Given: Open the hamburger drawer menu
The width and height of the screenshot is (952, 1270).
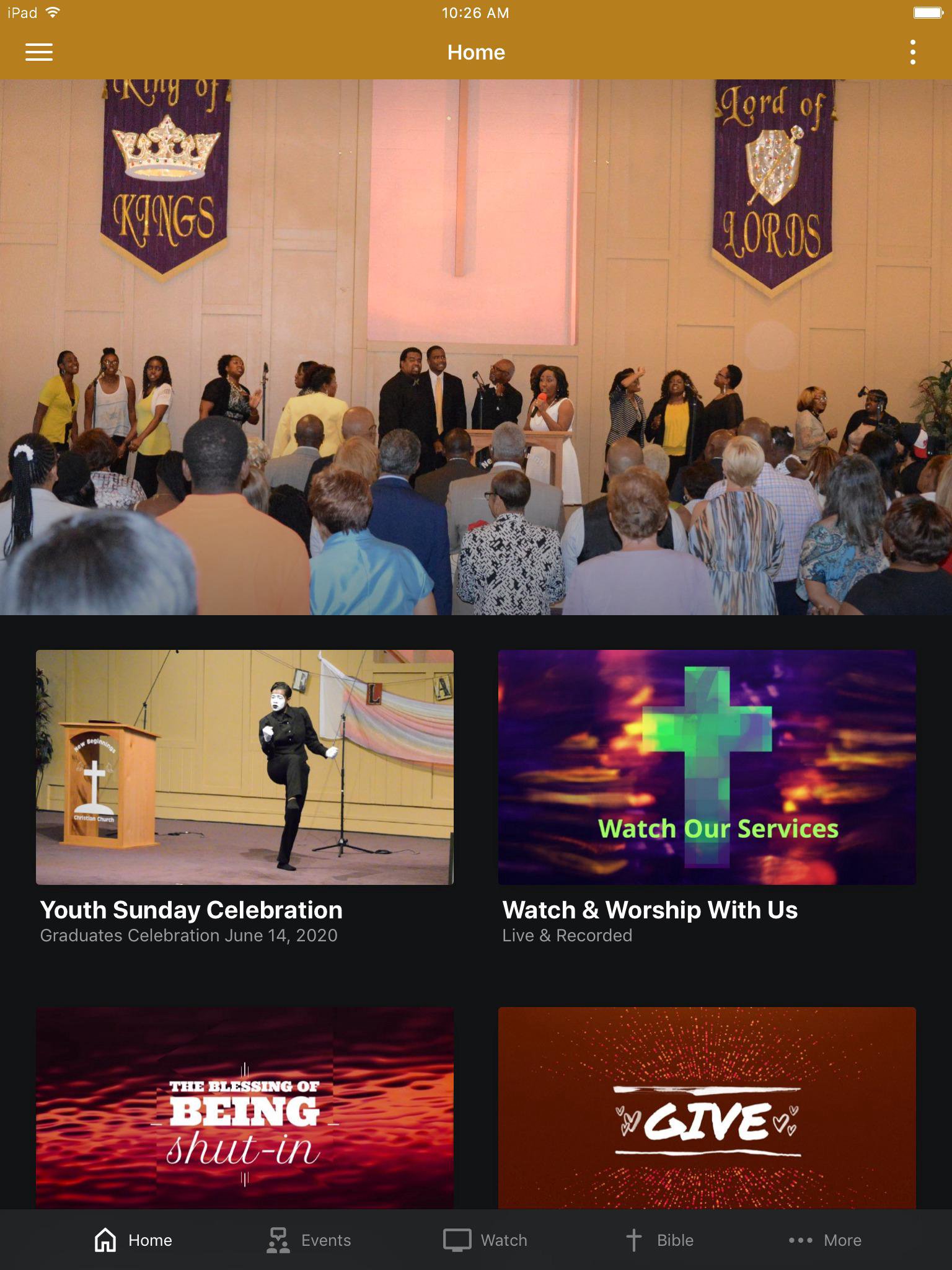Looking at the screenshot, I should coord(38,52).
